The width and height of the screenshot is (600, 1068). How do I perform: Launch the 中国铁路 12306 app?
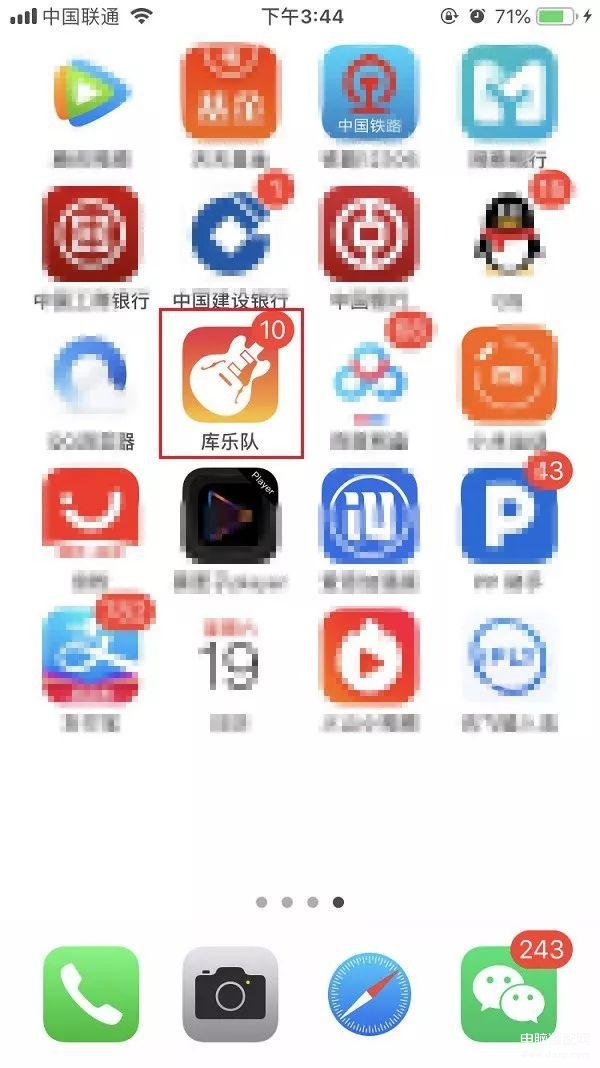coord(369,92)
